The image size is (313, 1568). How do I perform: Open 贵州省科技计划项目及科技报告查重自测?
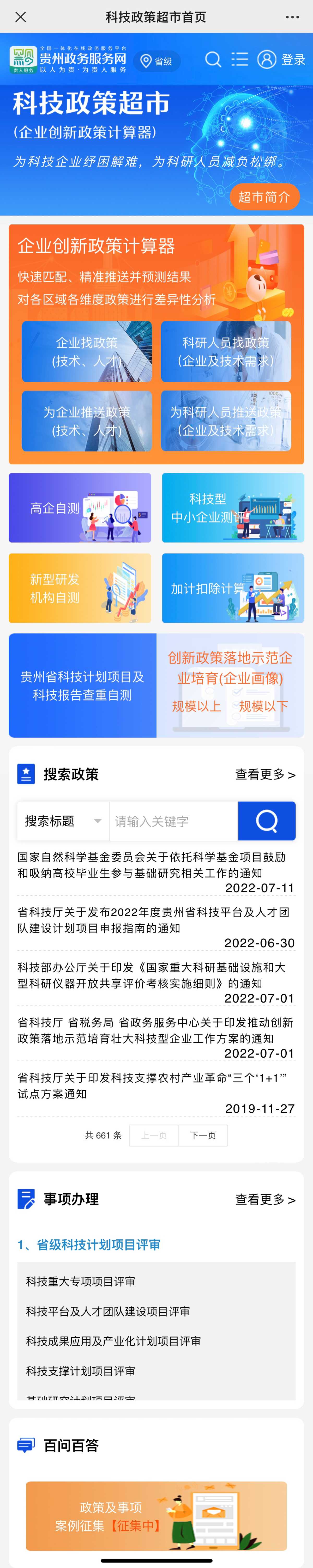(82, 685)
